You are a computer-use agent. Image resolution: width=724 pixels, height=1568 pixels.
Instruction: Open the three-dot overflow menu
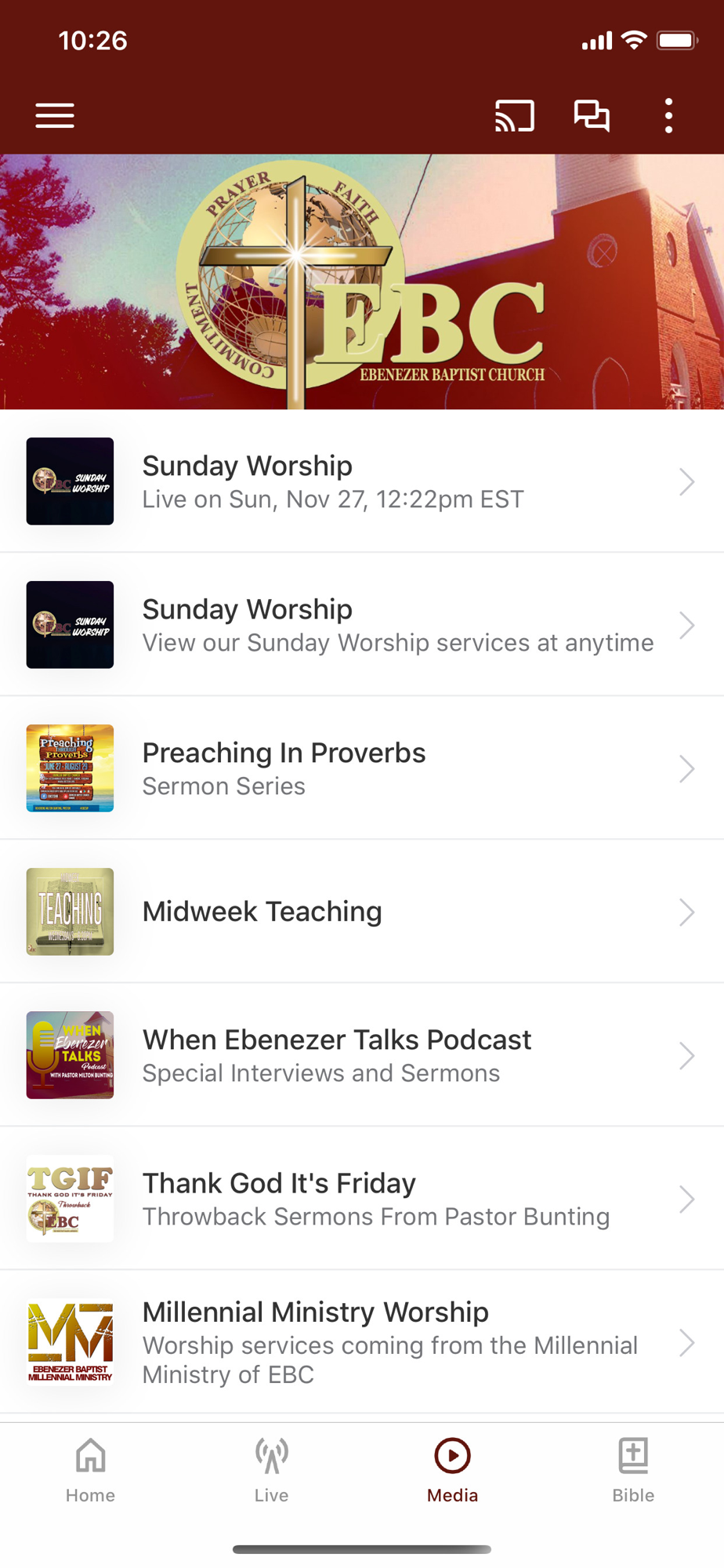668,116
